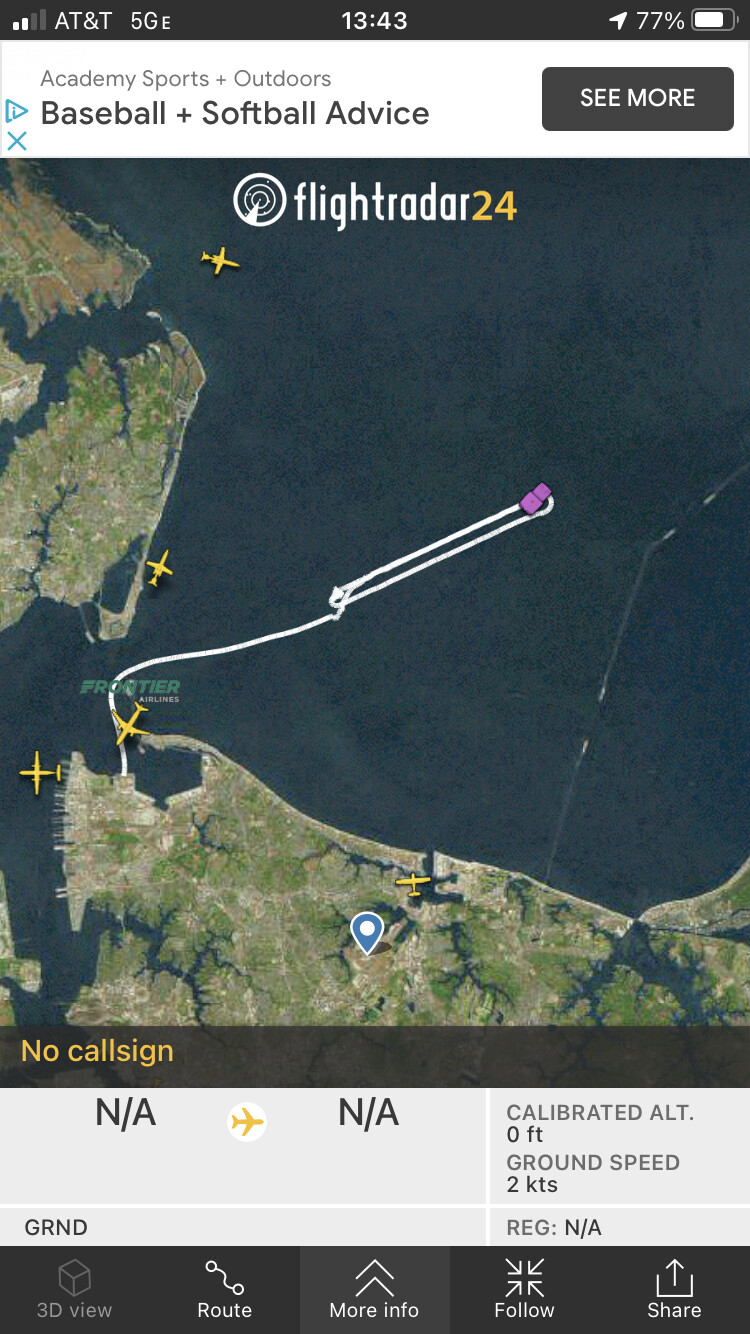Viewport: 750px width, 1334px height.
Task: Tap the blue location pin on the map
Action: coord(367,932)
